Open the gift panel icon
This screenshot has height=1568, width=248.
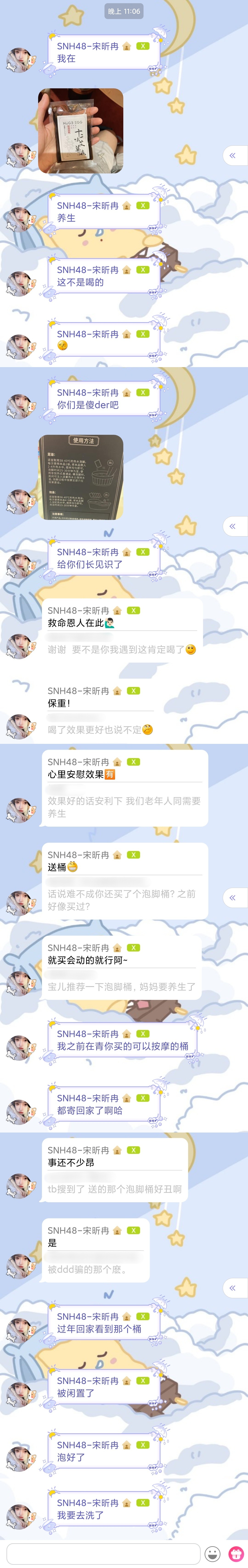click(236, 1553)
